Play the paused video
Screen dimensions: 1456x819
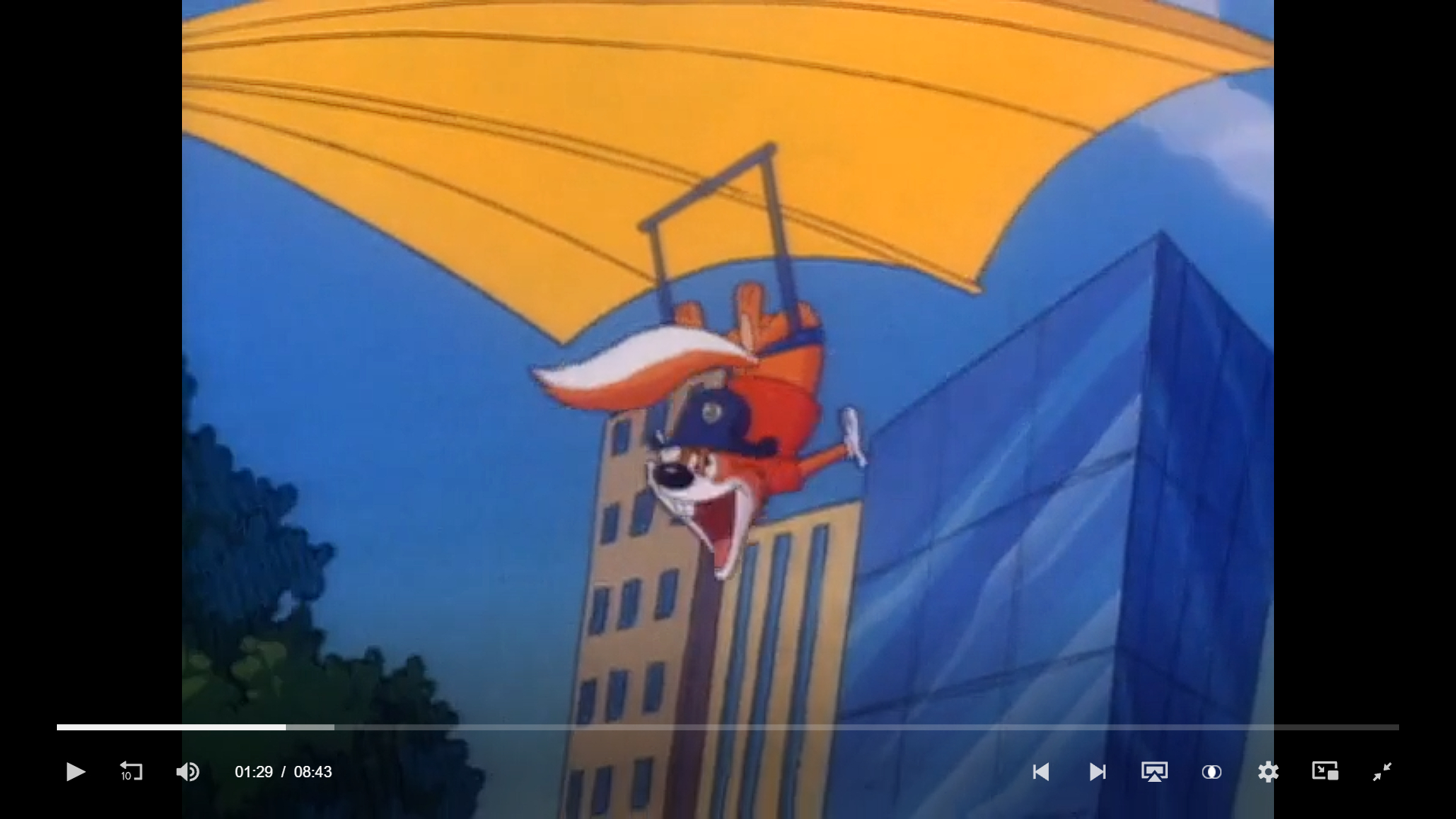75,772
